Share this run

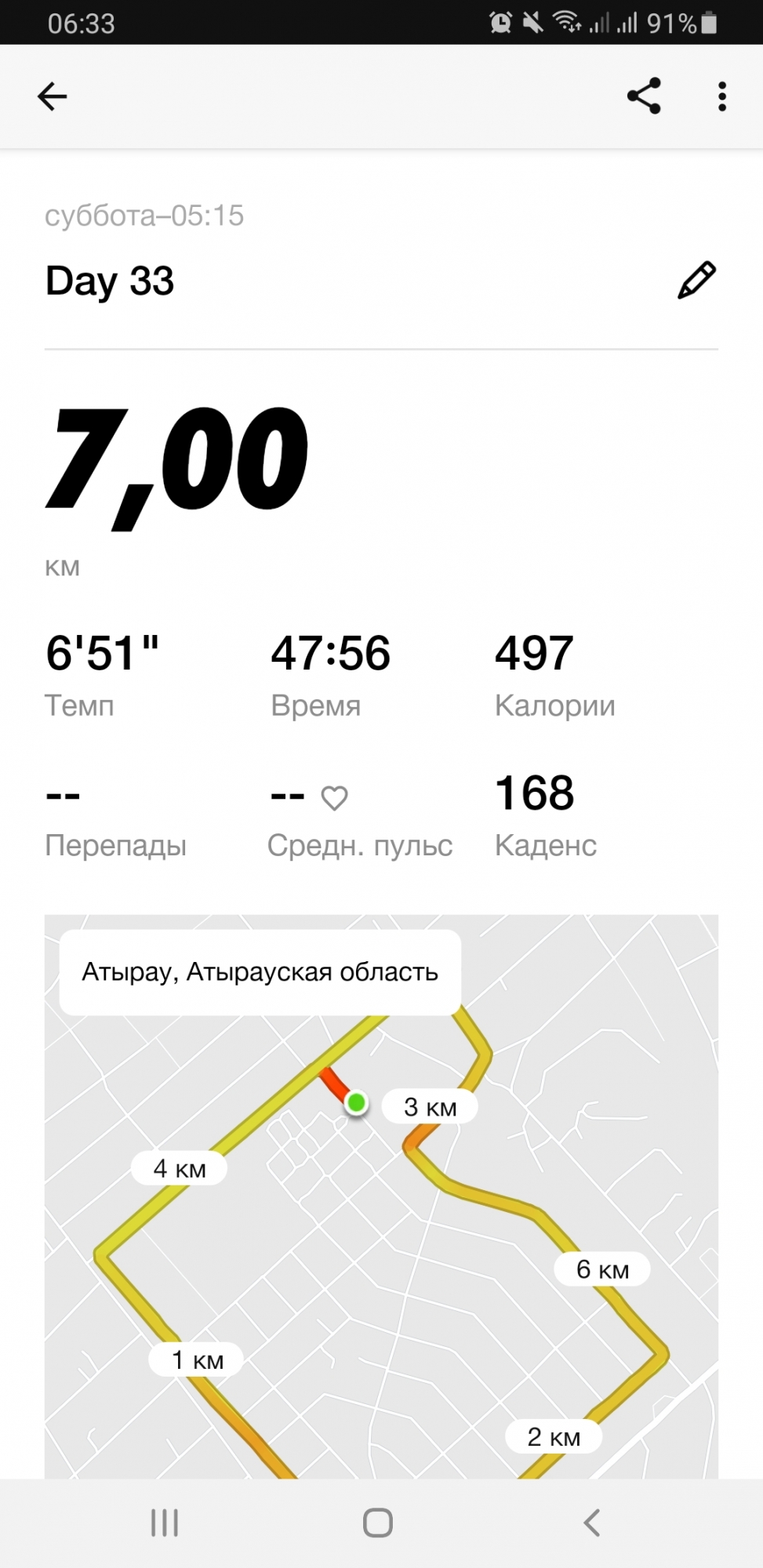(644, 96)
